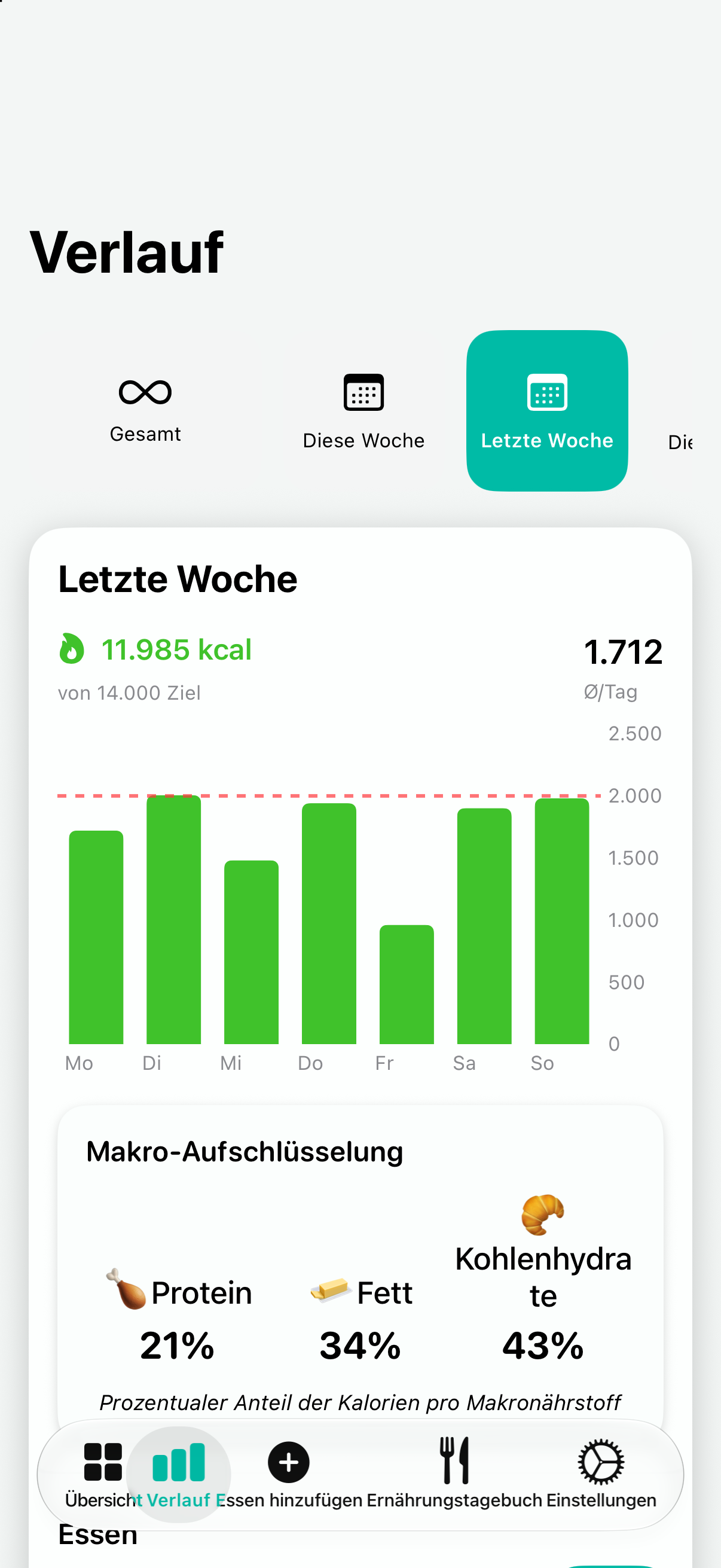Select the Gesamt time range
721x1568 pixels.
[145, 410]
